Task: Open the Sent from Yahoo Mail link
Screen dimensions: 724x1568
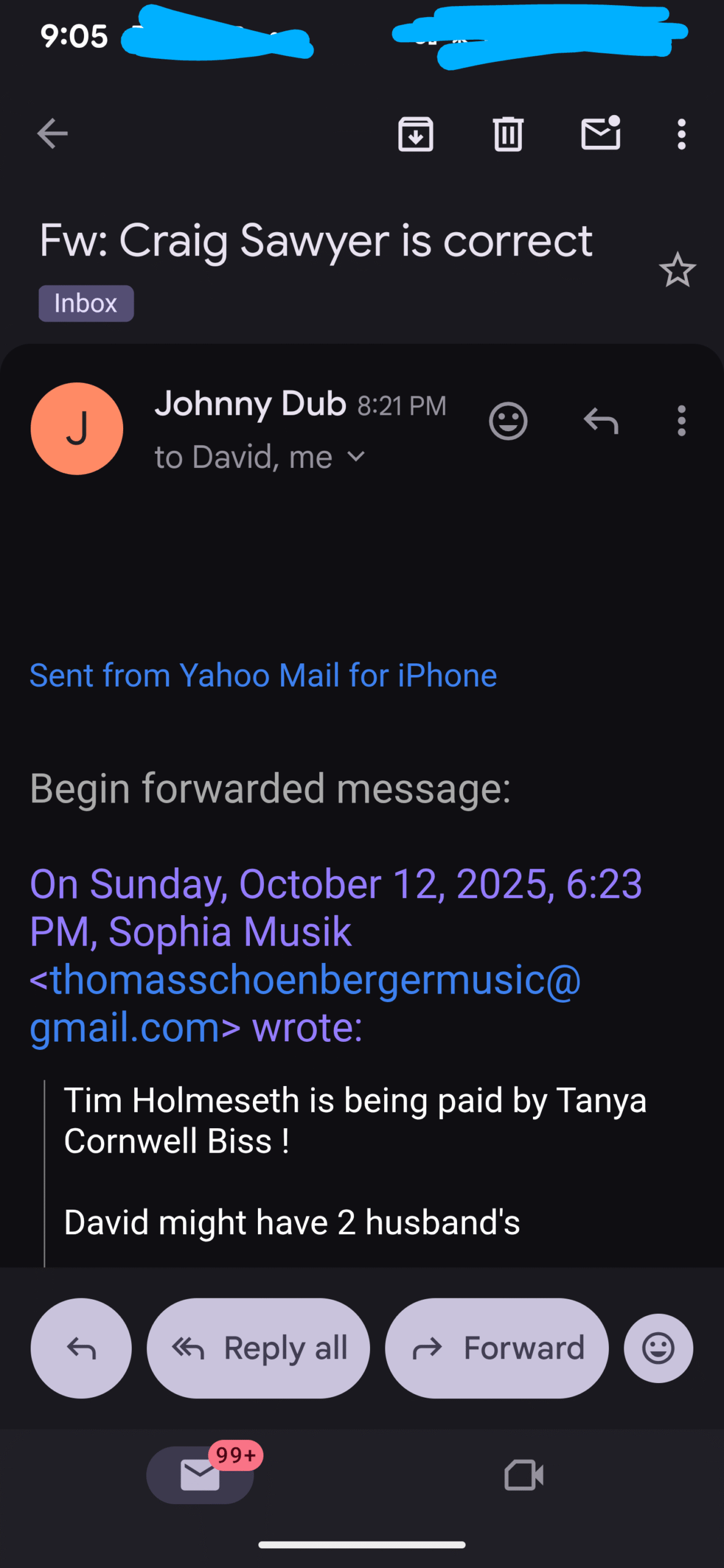Action: [263, 675]
